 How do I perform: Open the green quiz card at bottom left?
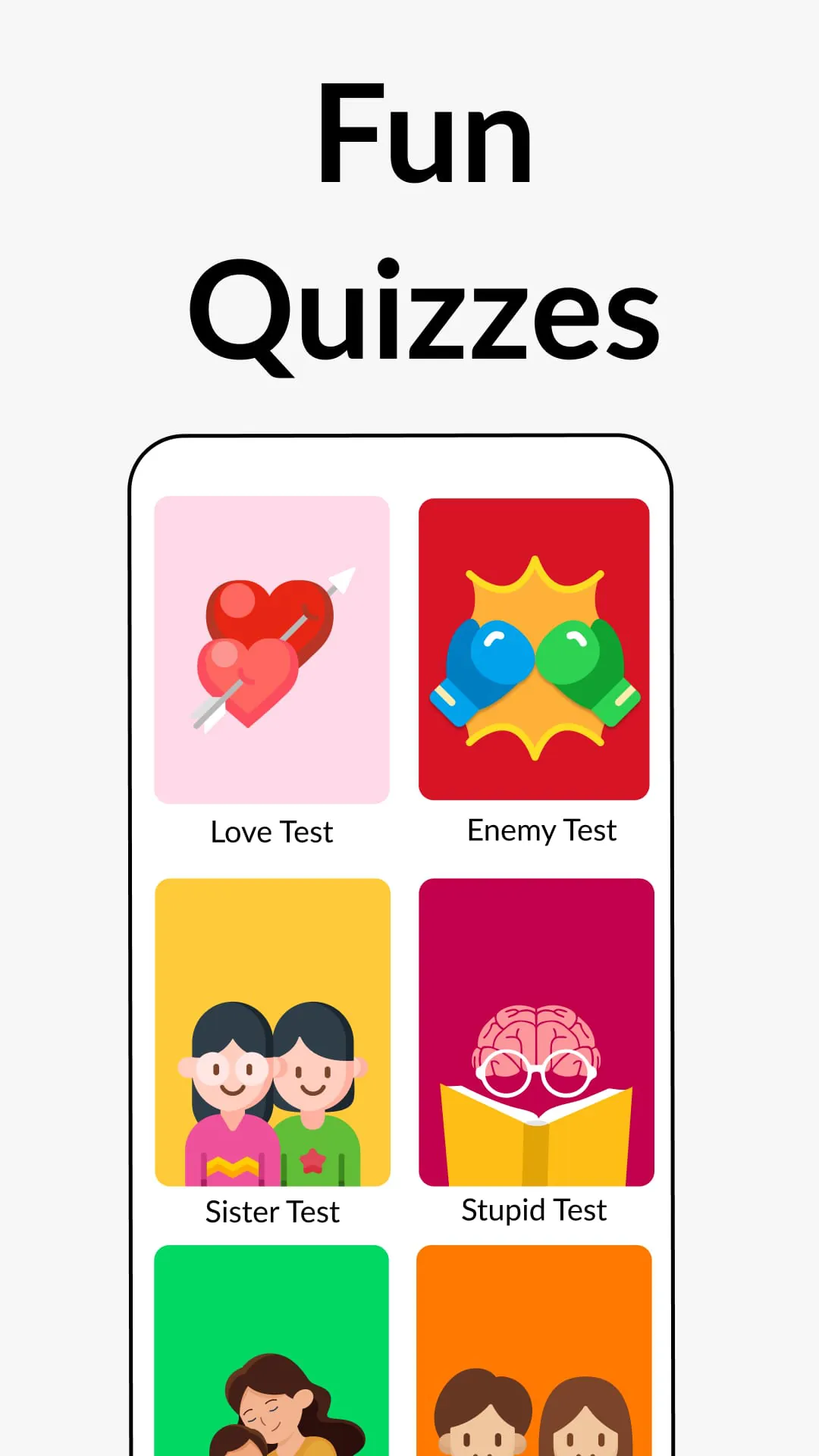click(x=271, y=1357)
